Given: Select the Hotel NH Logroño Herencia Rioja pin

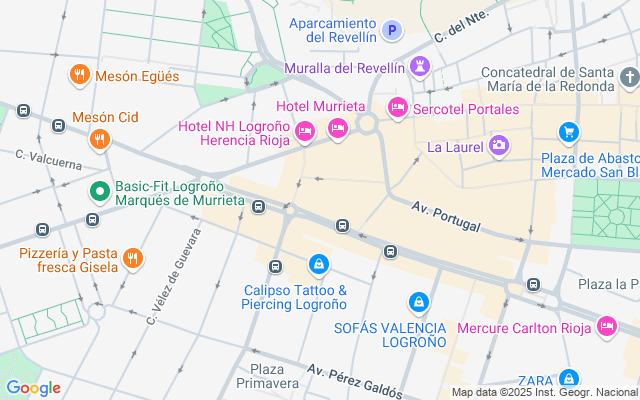Looking at the screenshot, I should tap(306, 128).
